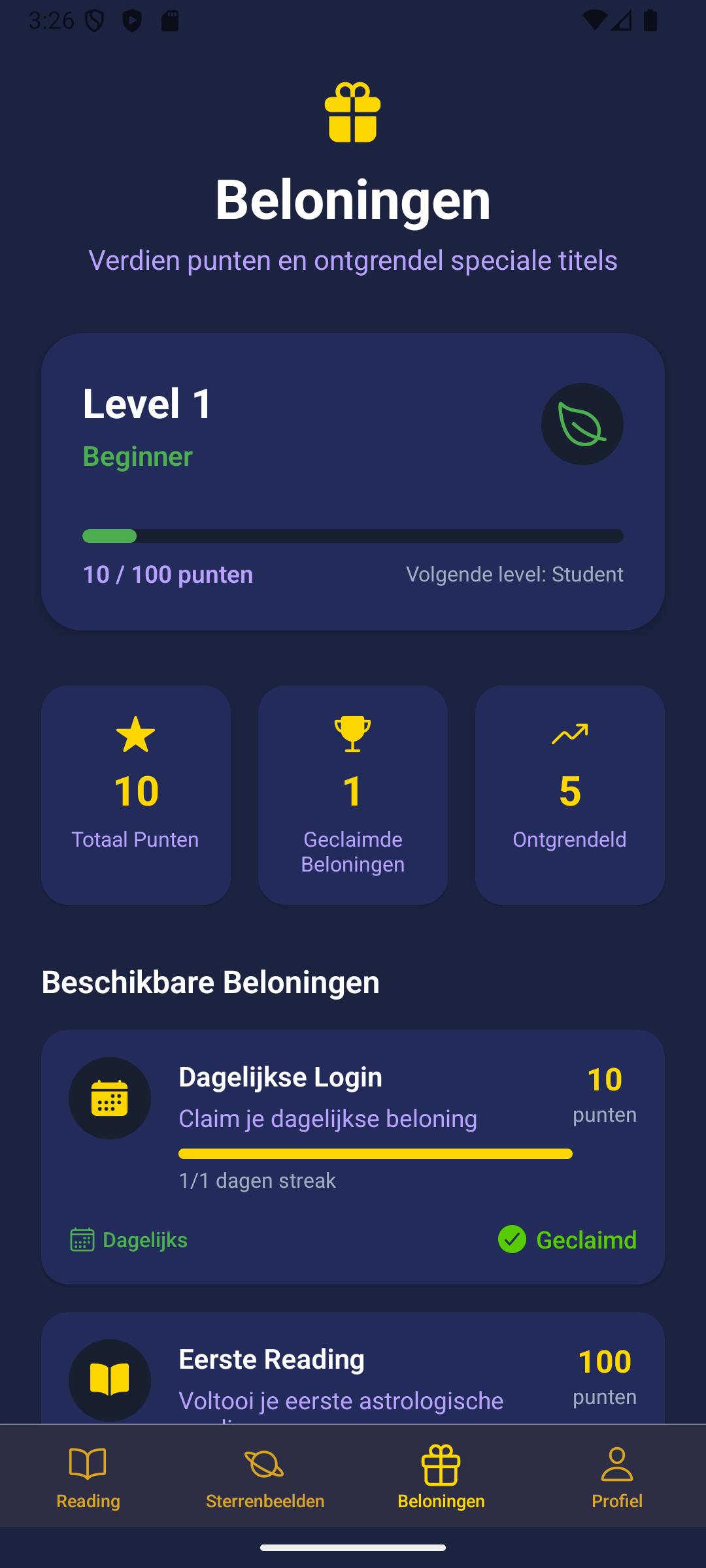The height and width of the screenshot is (1568, 706).
Task: Tap the green Geclaimd checkmark toggle
Action: [513, 1239]
